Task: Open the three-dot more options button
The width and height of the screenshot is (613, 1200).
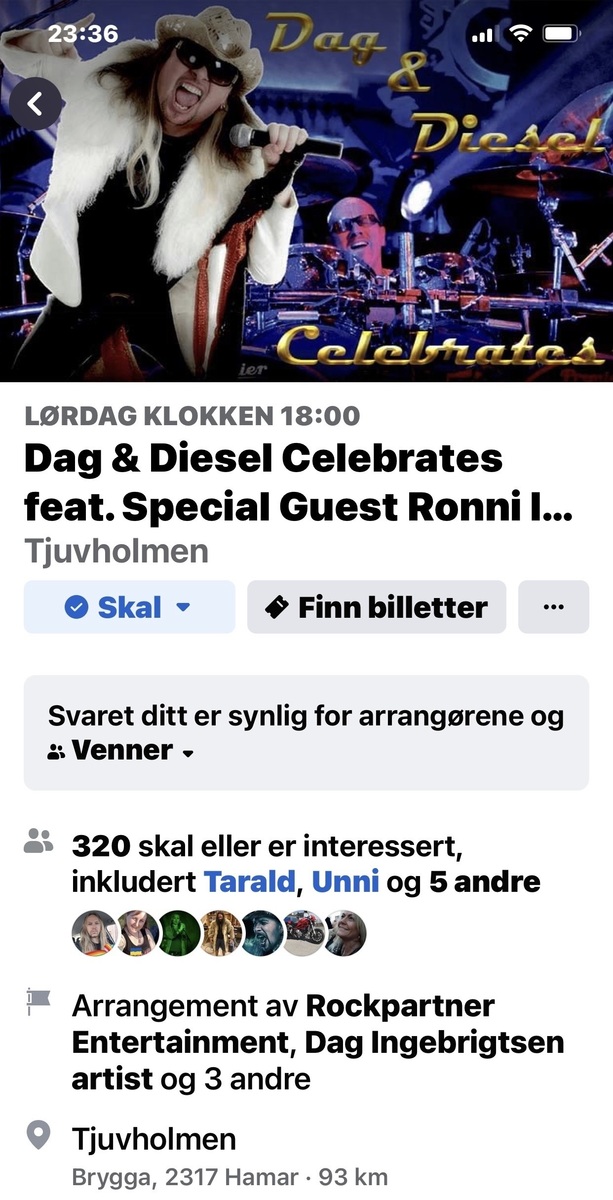Action: 553,607
